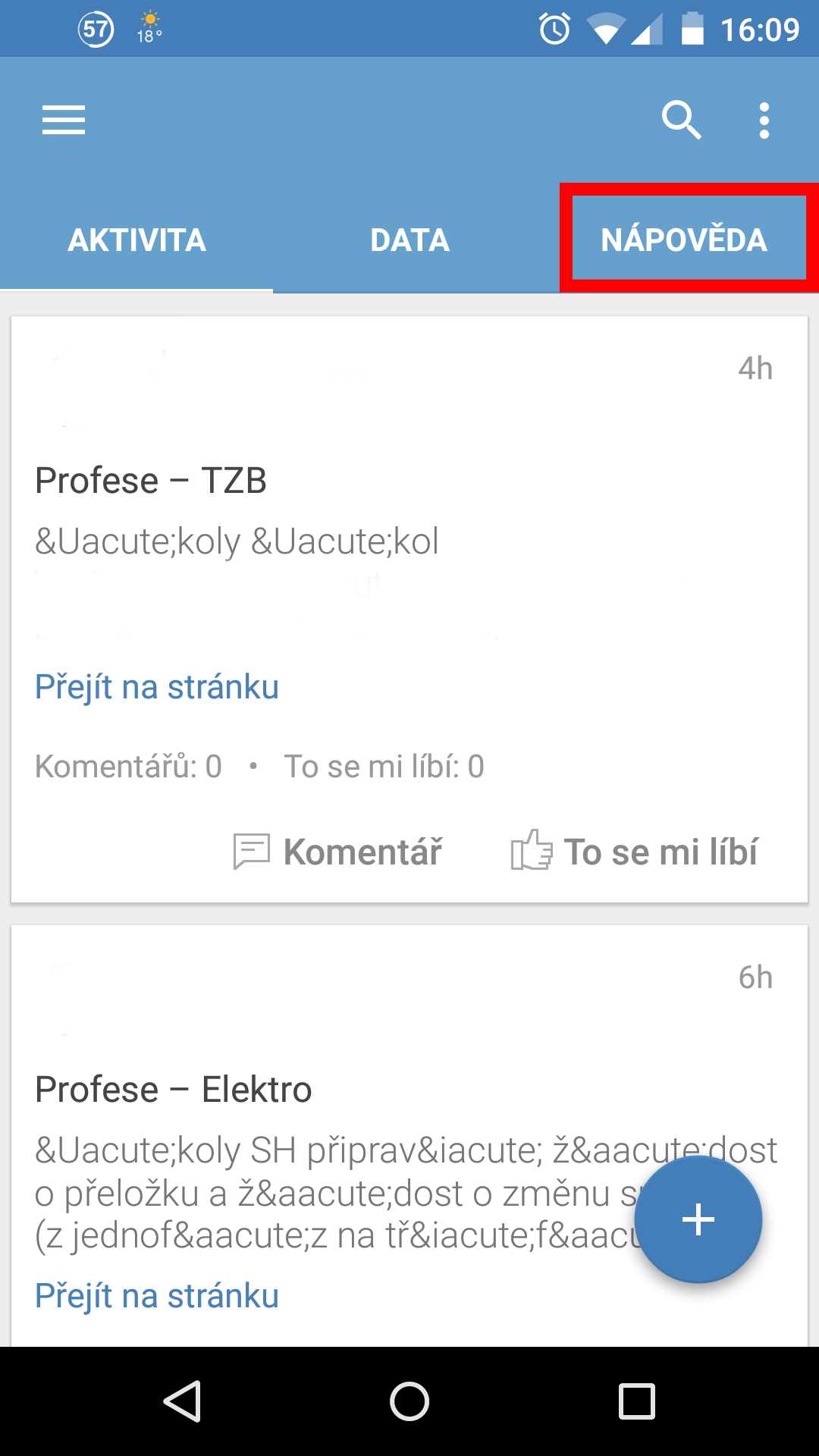
Task: Go back with the system back button
Action: point(182,1401)
